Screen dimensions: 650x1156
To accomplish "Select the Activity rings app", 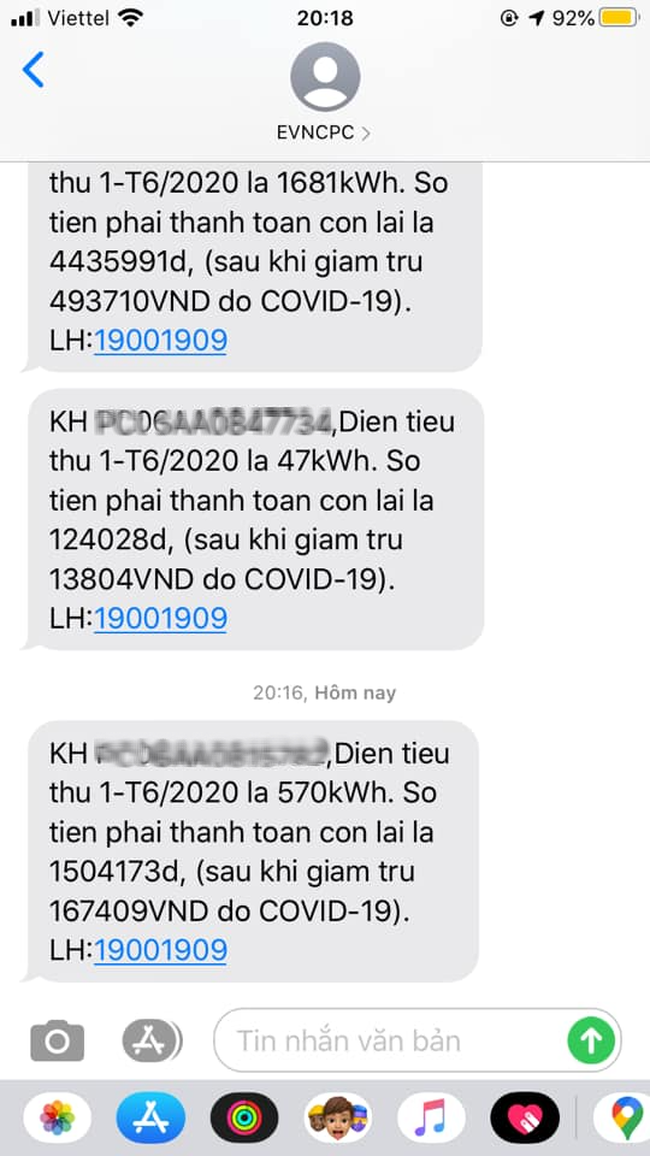I will point(244,1118).
